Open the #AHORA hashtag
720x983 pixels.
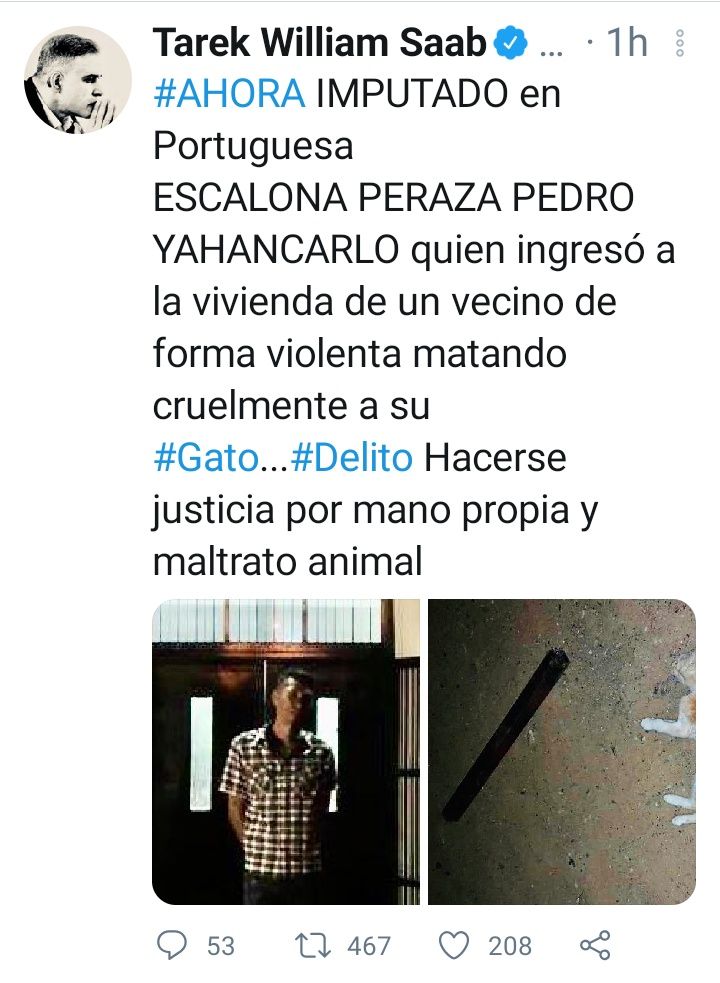[229, 93]
